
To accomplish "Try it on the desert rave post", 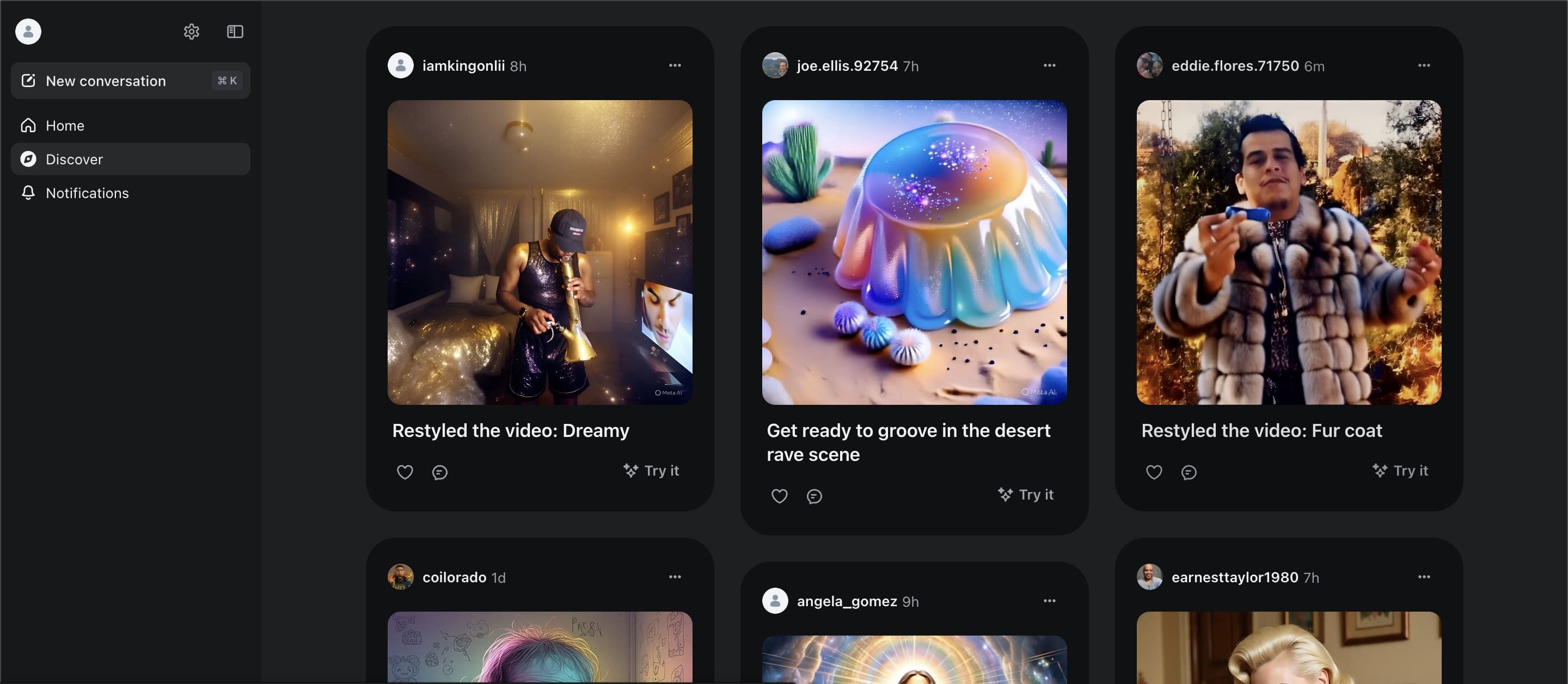I will [x=1026, y=495].
